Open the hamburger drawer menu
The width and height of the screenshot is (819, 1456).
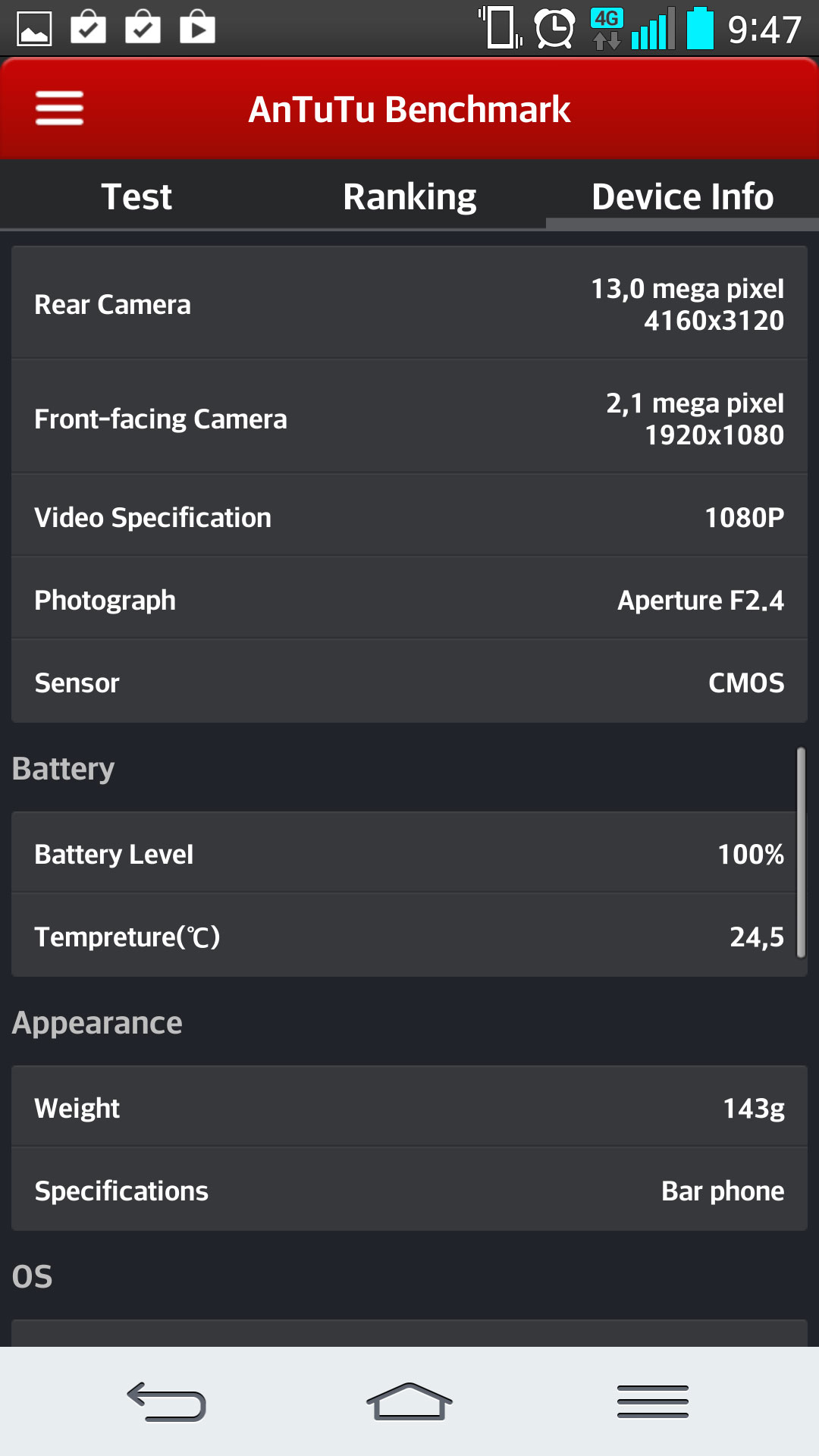59,108
